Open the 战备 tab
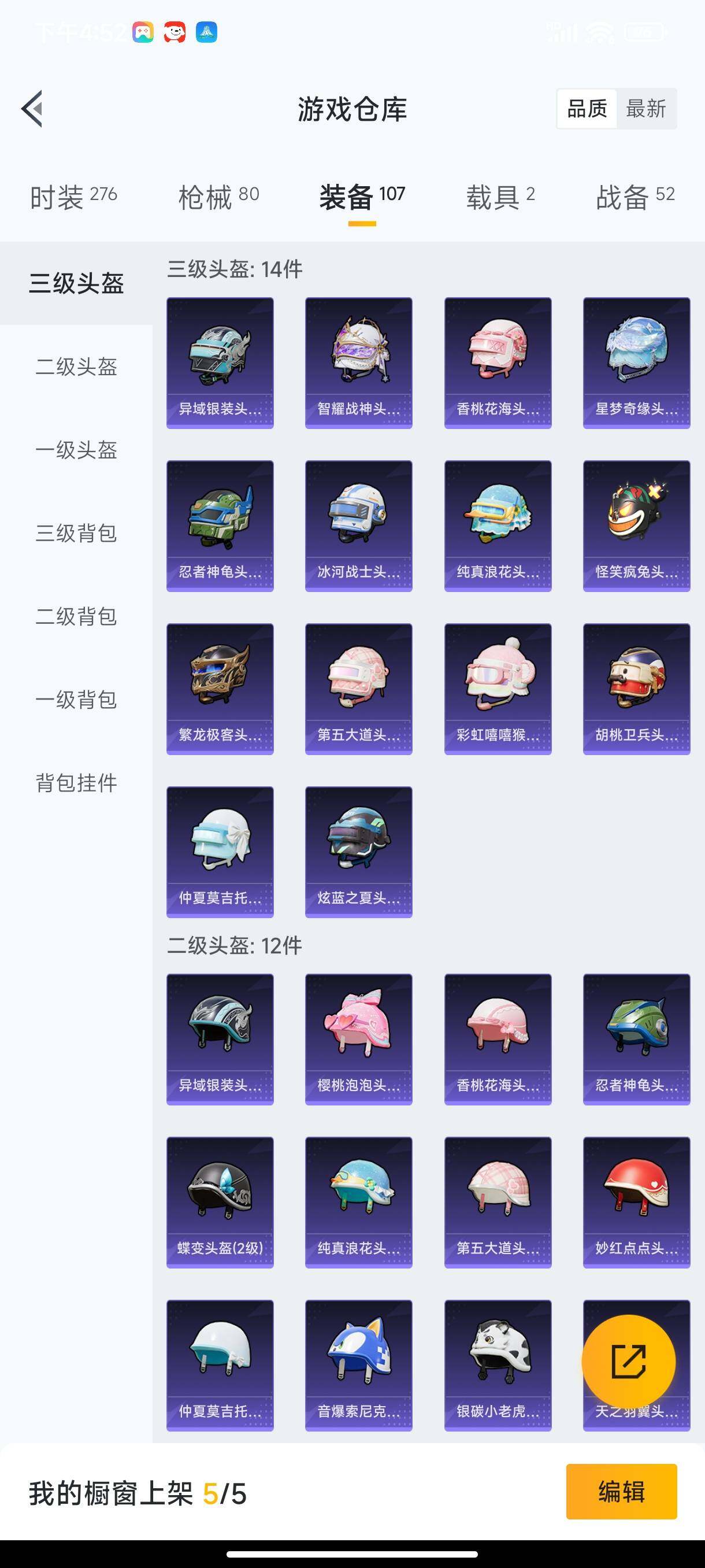This screenshot has height=1568, width=705. (634, 197)
